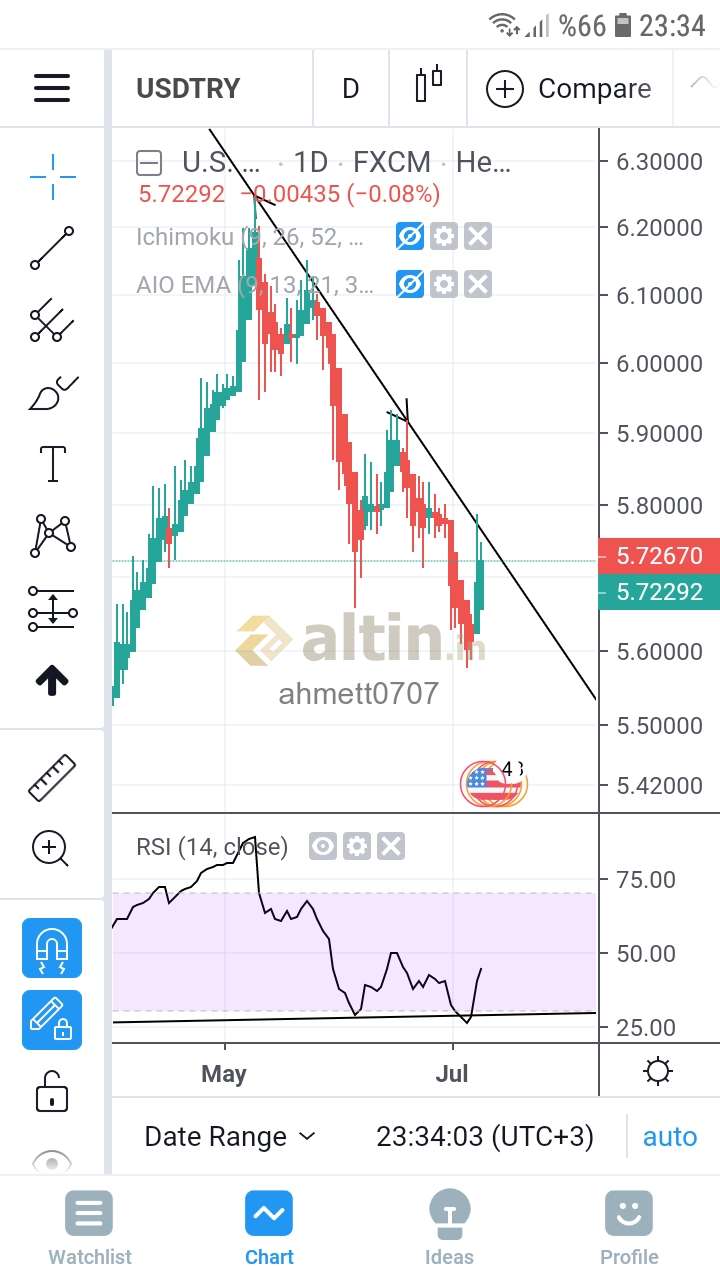Activate the zoom in tool
Image resolution: width=720 pixels, height=1280 pixels.
[x=52, y=849]
